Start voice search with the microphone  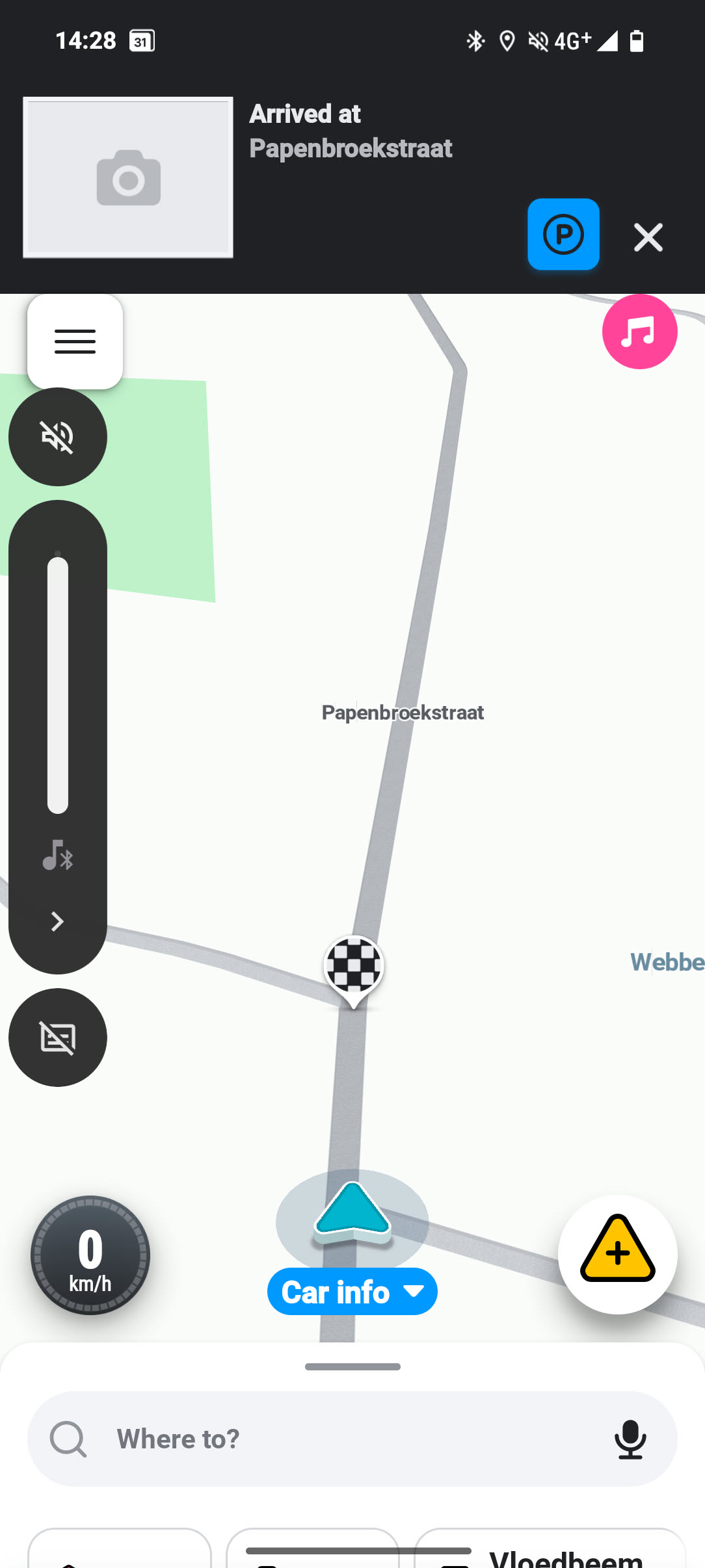pos(630,1439)
